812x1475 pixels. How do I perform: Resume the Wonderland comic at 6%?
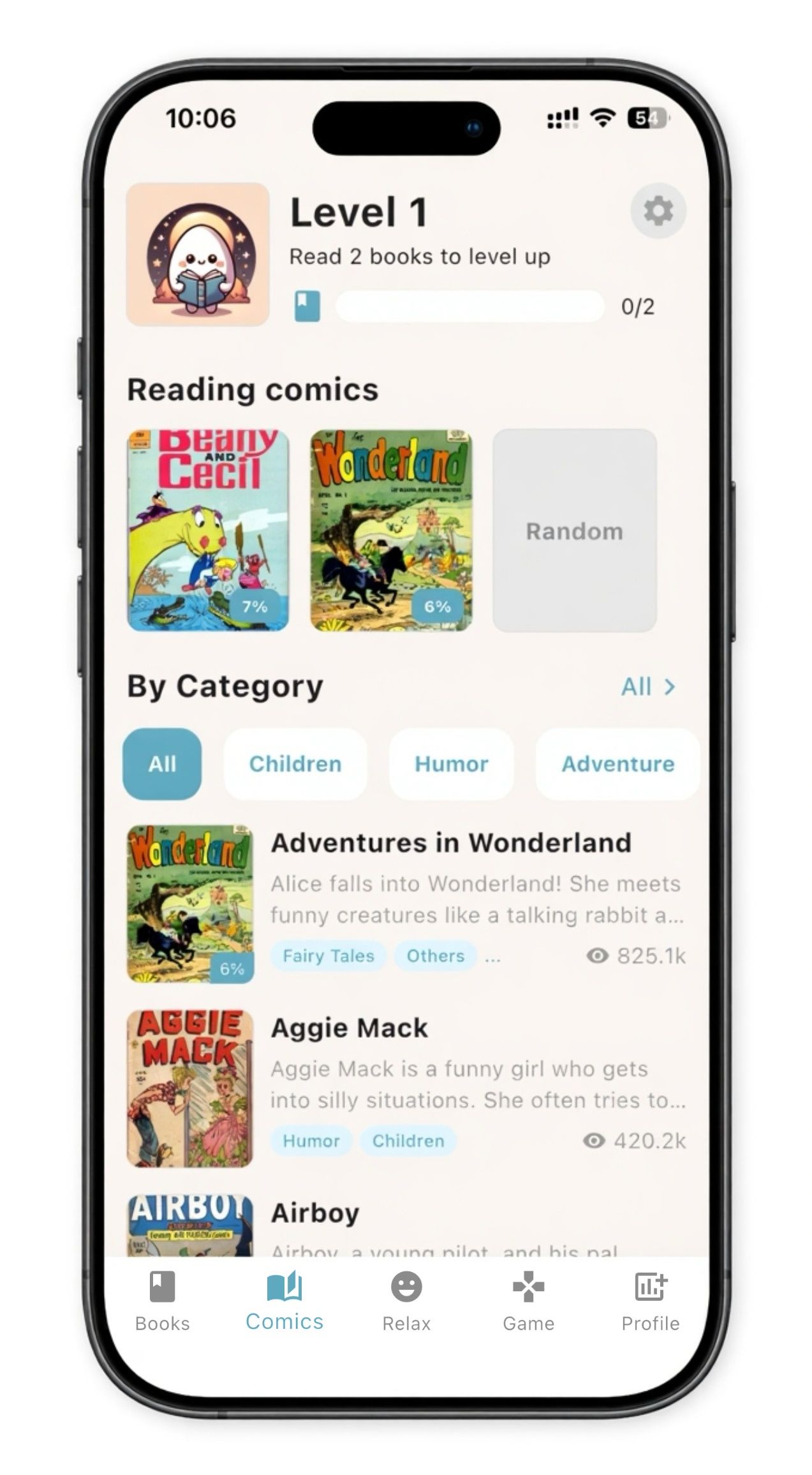(391, 530)
